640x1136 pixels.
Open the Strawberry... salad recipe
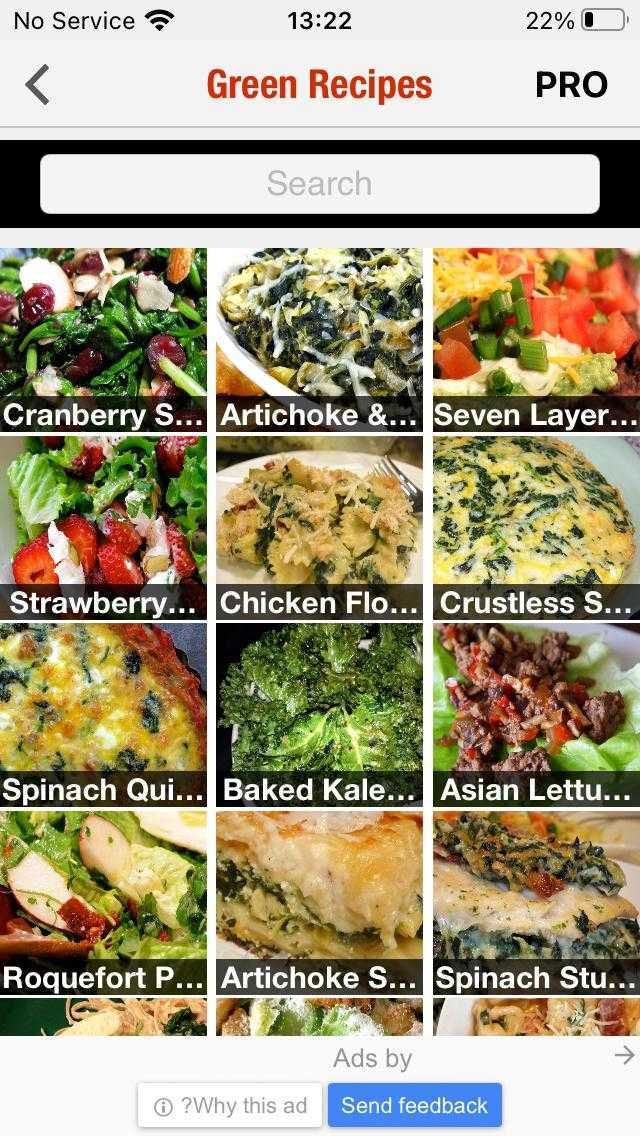pos(103,527)
